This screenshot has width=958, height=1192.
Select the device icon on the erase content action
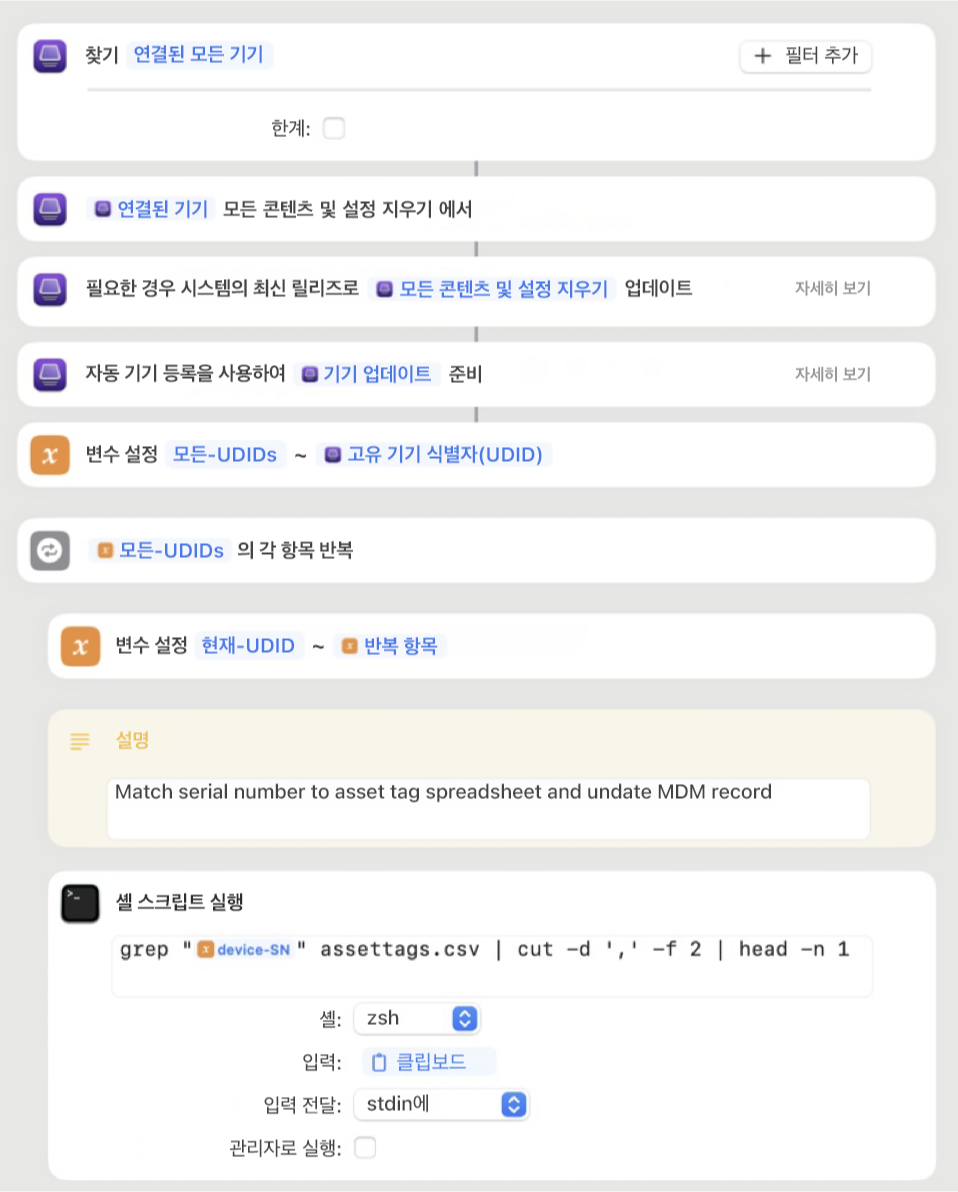point(49,209)
